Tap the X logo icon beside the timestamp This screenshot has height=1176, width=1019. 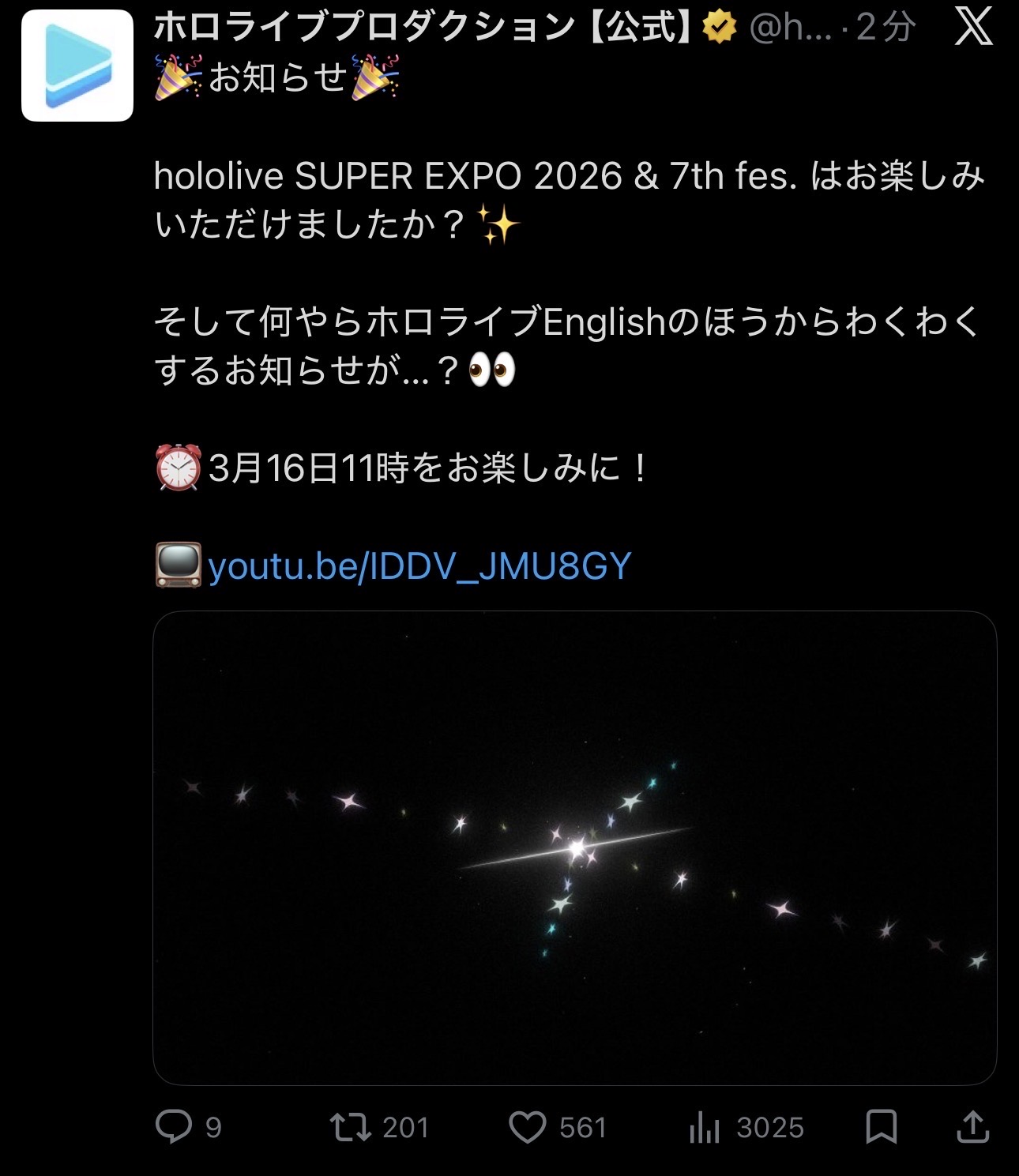[x=973, y=28]
